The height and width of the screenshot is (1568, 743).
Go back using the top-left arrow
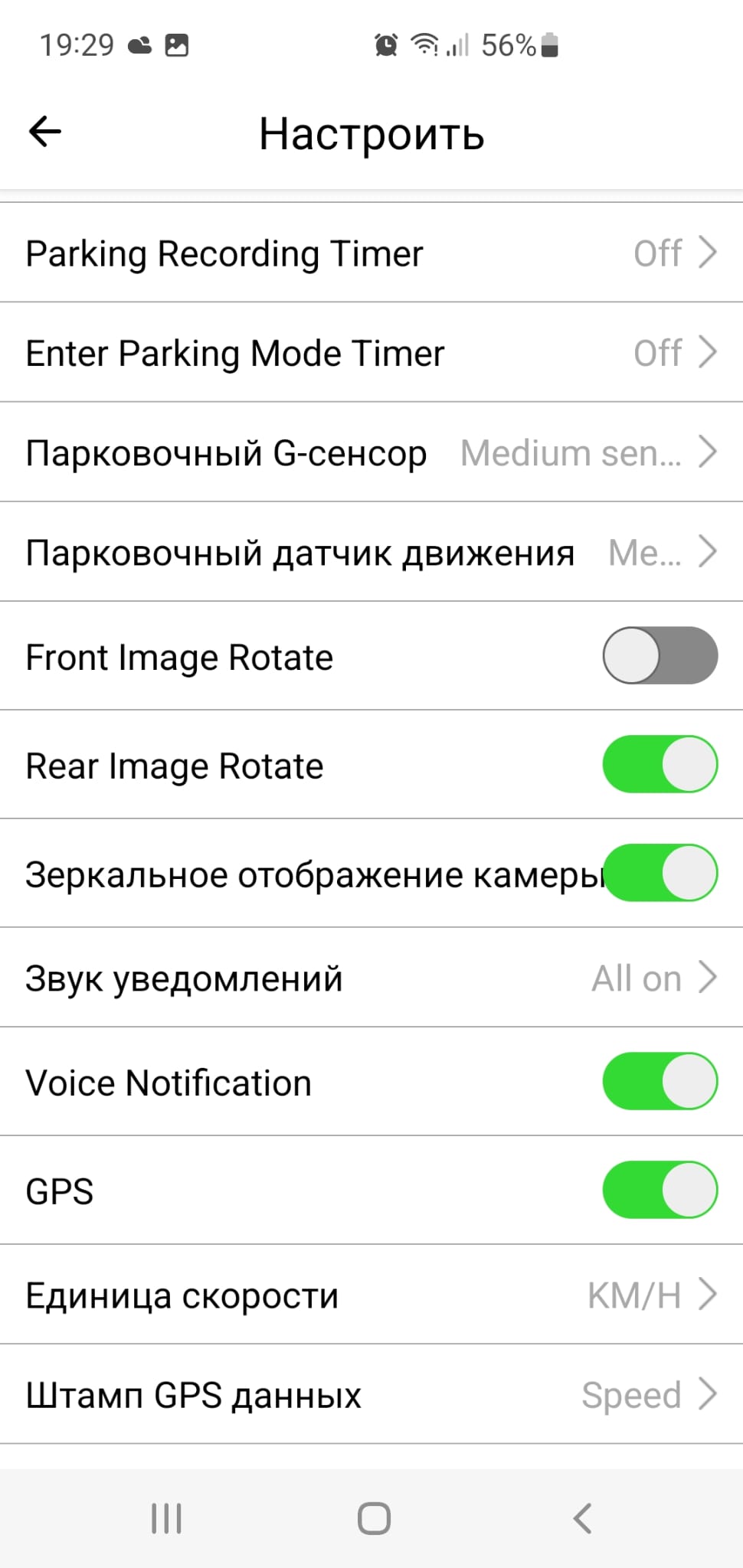point(44,132)
